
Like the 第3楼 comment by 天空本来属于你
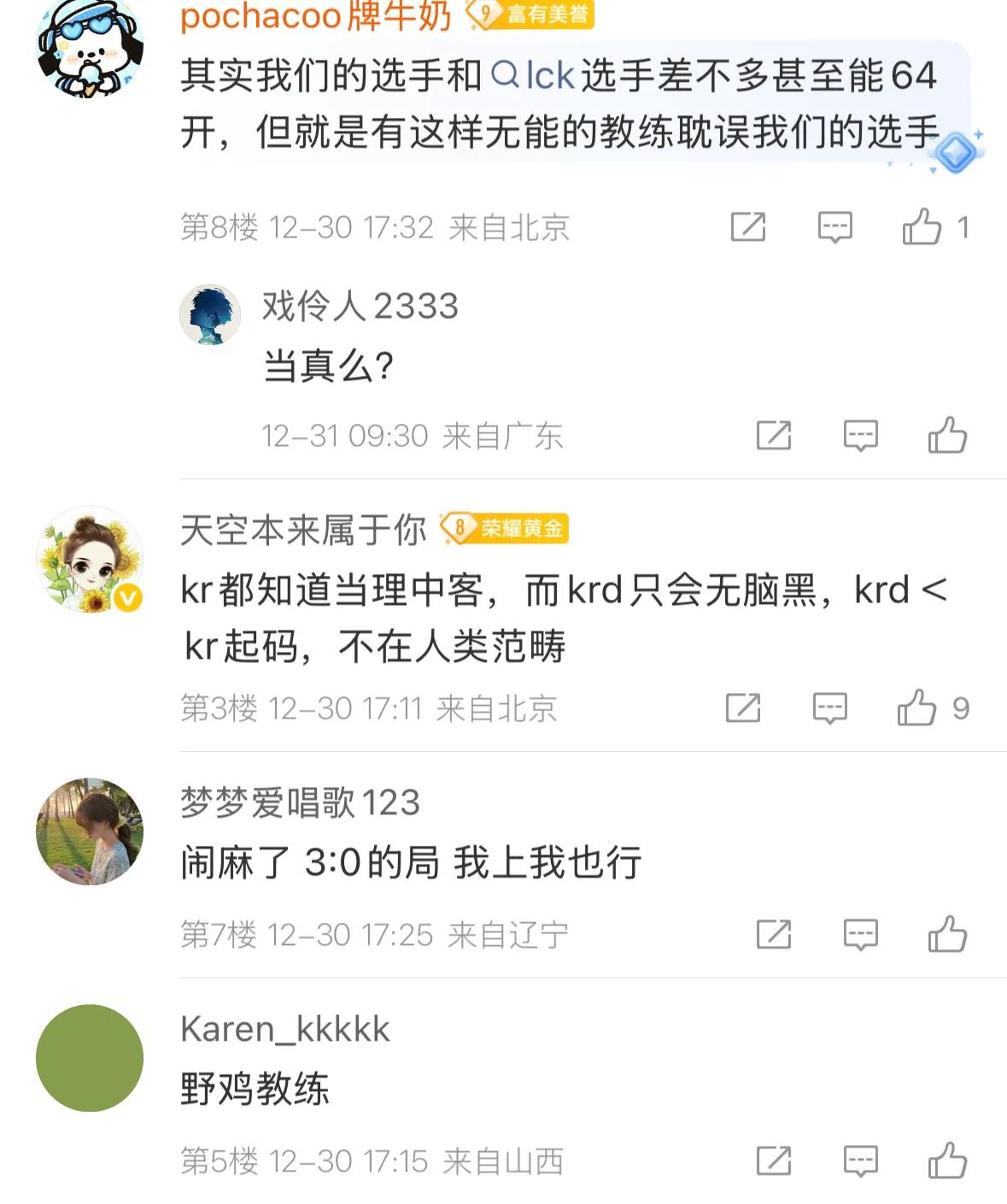[x=916, y=708]
